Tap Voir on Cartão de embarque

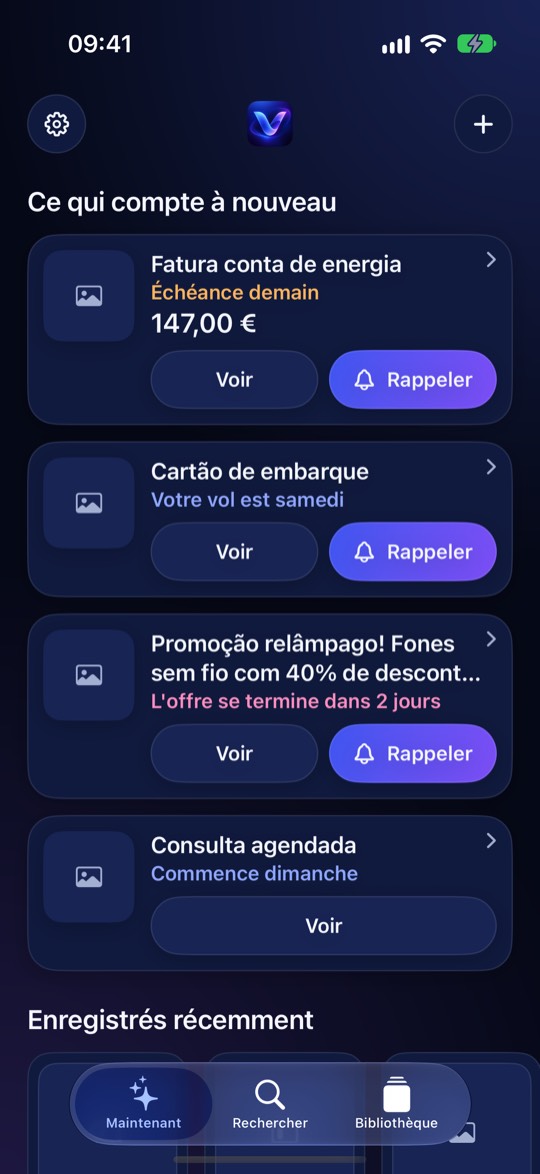point(234,552)
